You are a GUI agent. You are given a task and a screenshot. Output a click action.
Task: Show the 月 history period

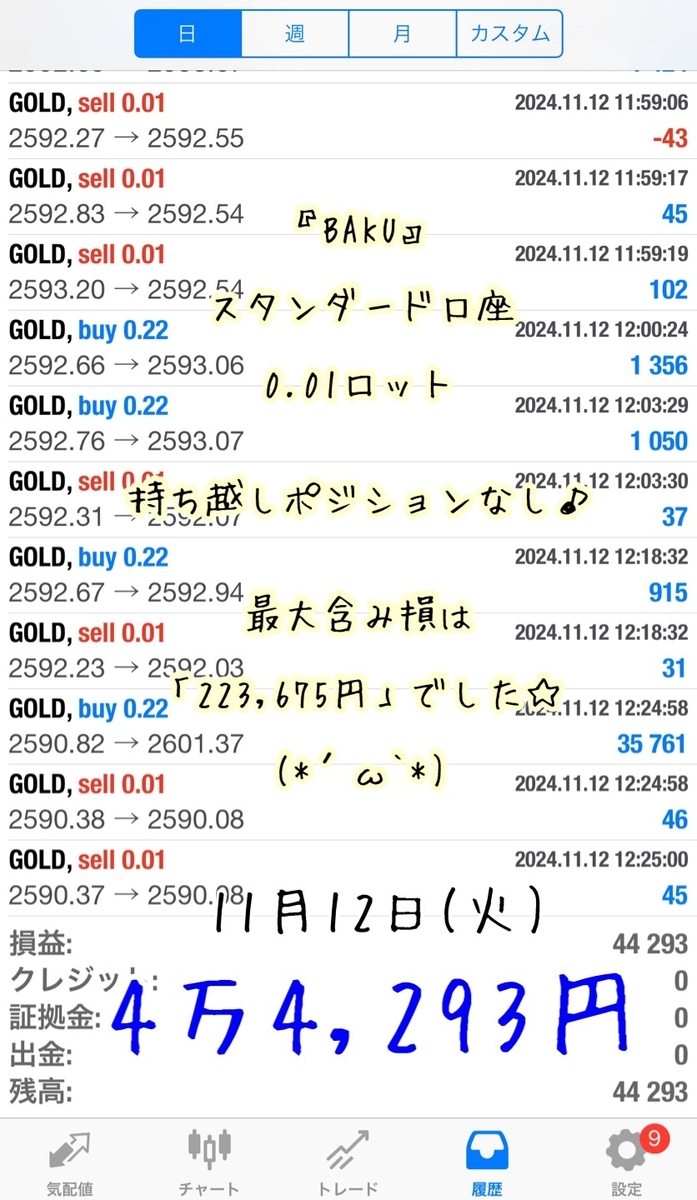point(402,34)
